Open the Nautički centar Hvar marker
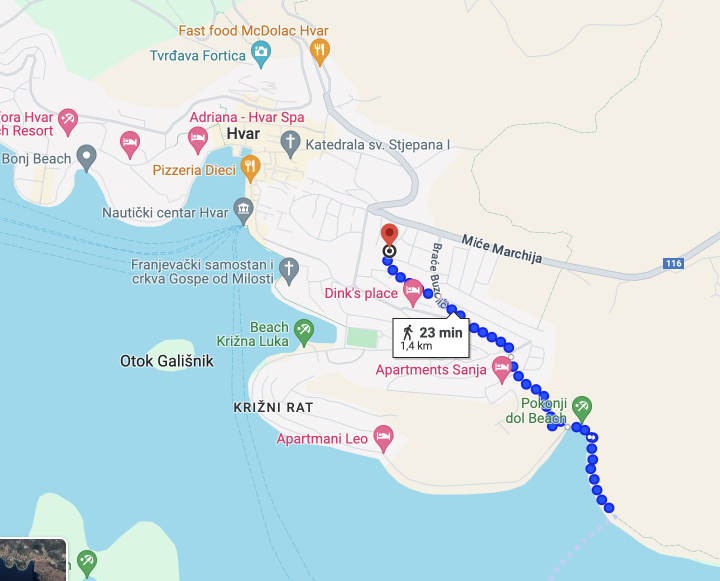Viewport: 720px width, 581px height. tap(243, 209)
